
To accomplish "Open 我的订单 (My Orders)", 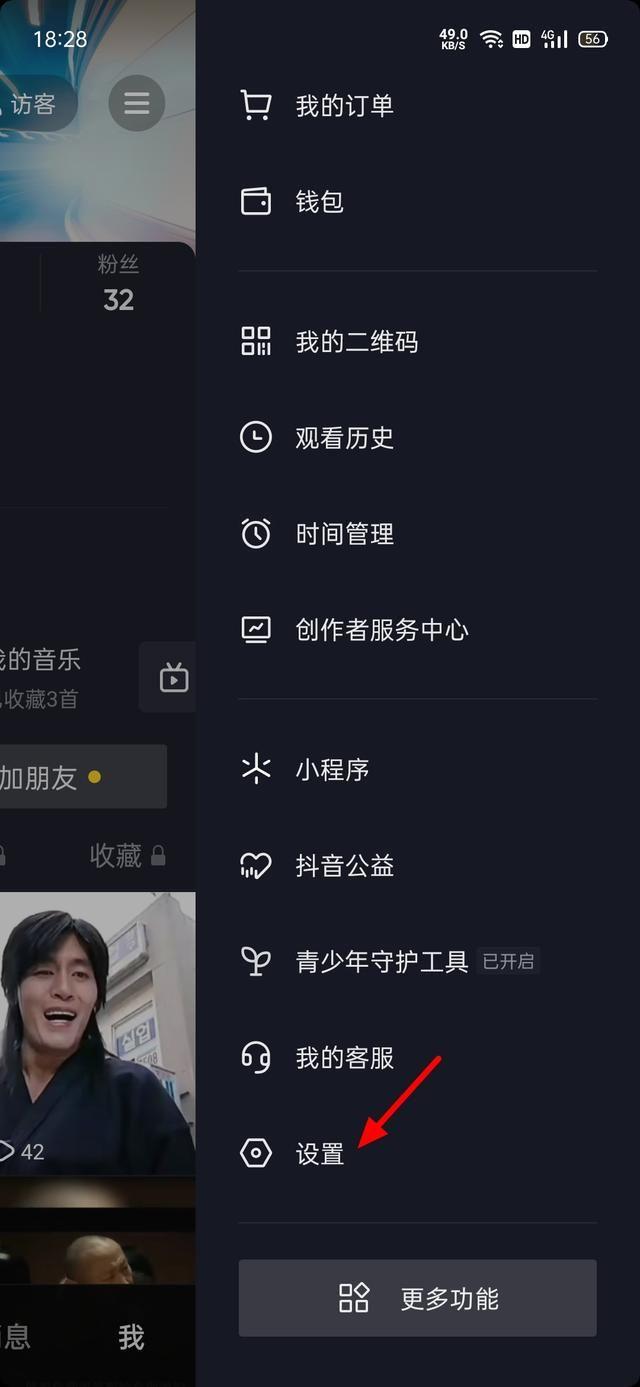I will pyautogui.click(x=344, y=106).
